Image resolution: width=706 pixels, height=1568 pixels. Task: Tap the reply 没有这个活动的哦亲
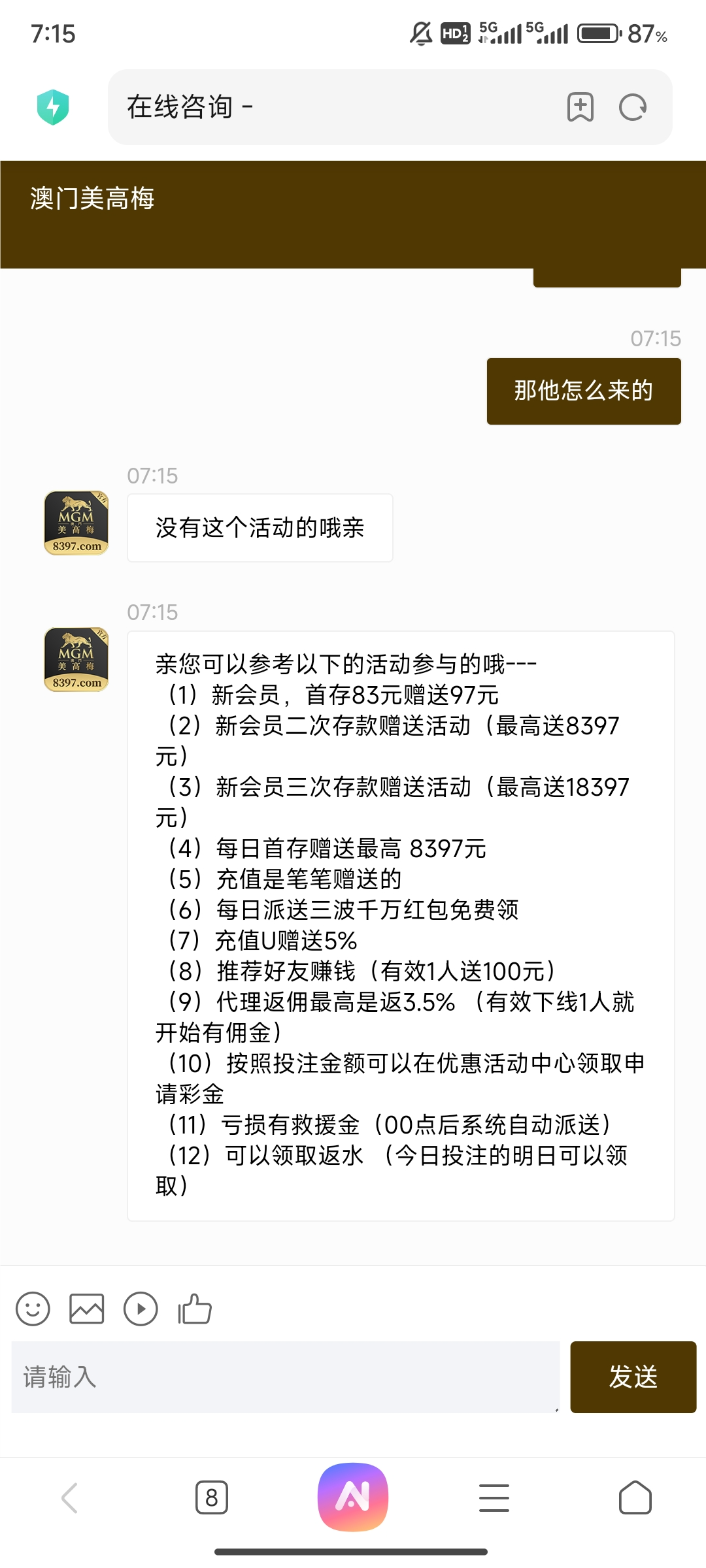260,527
